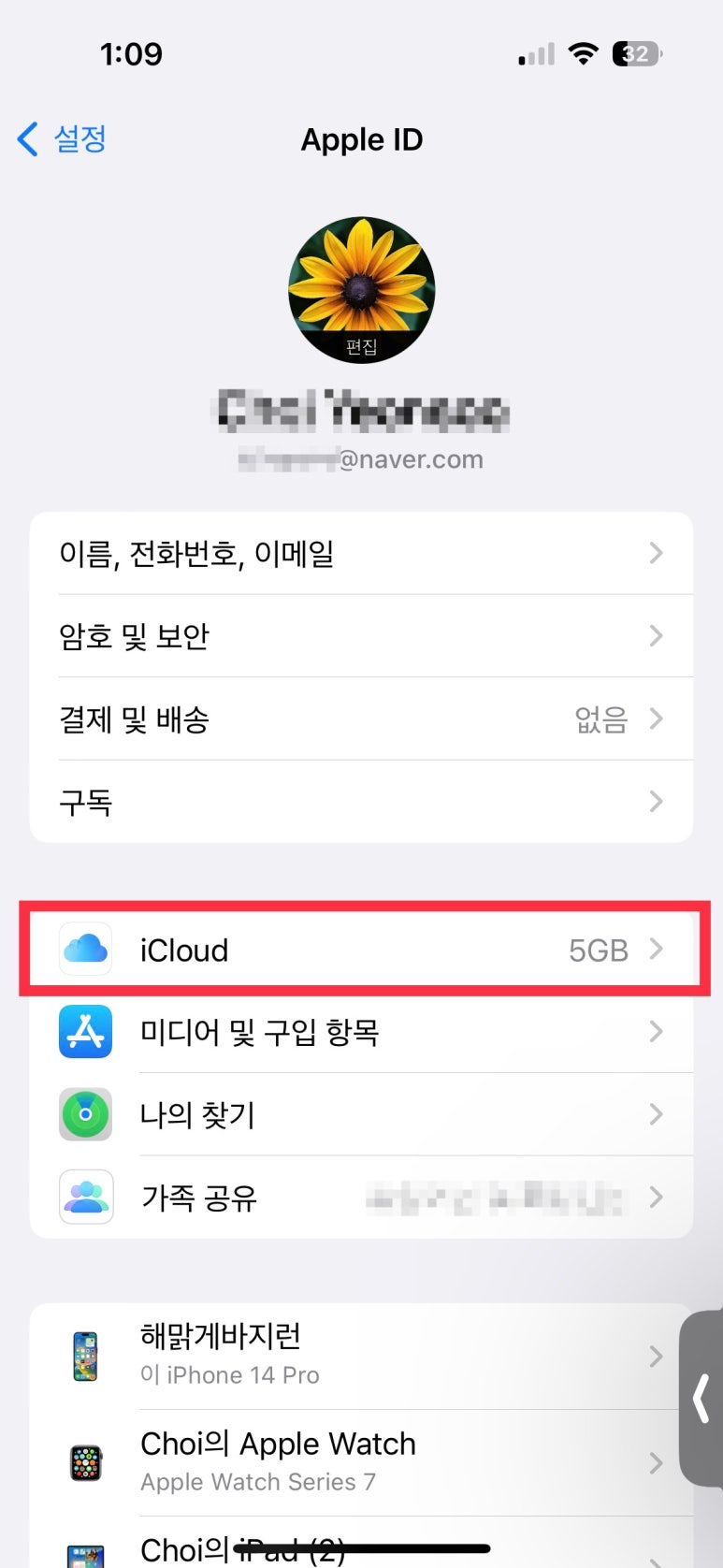Open 암호 및 보안 settings

tap(361, 636)
